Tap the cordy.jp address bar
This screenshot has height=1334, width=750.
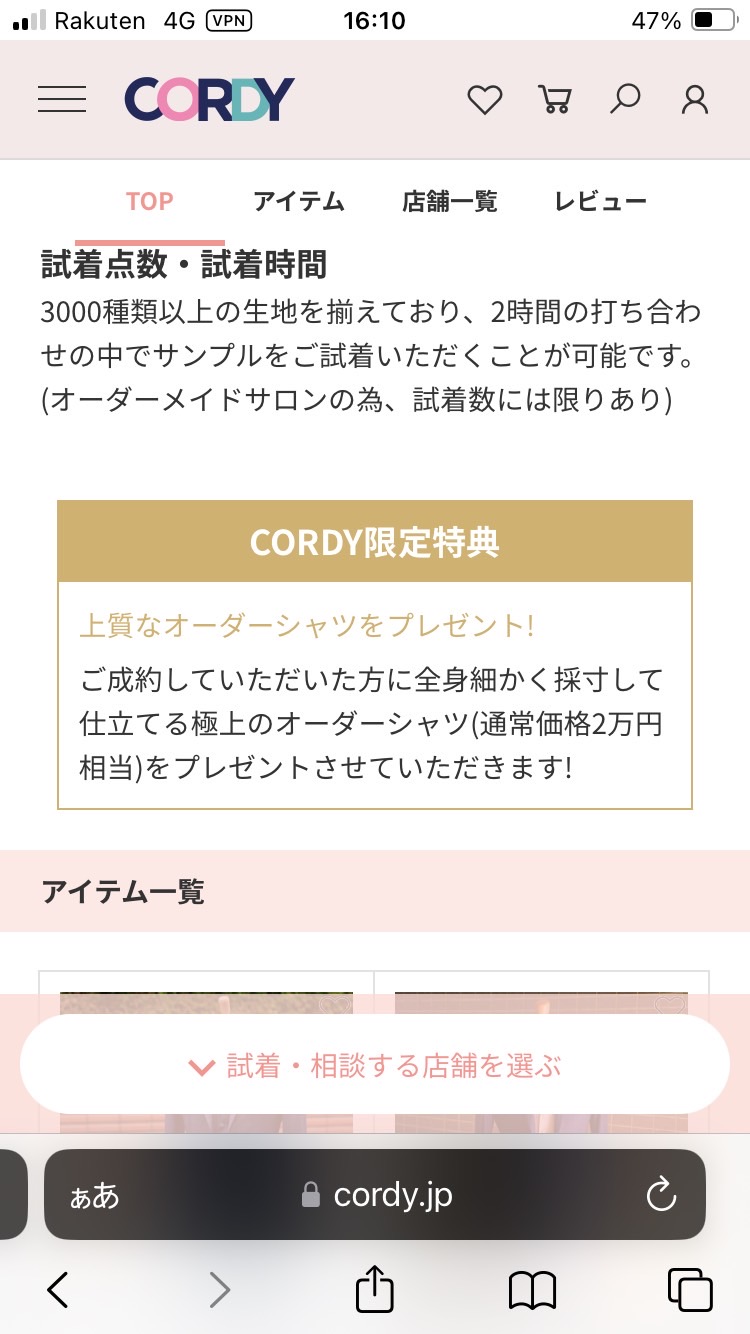(375, 1194)
